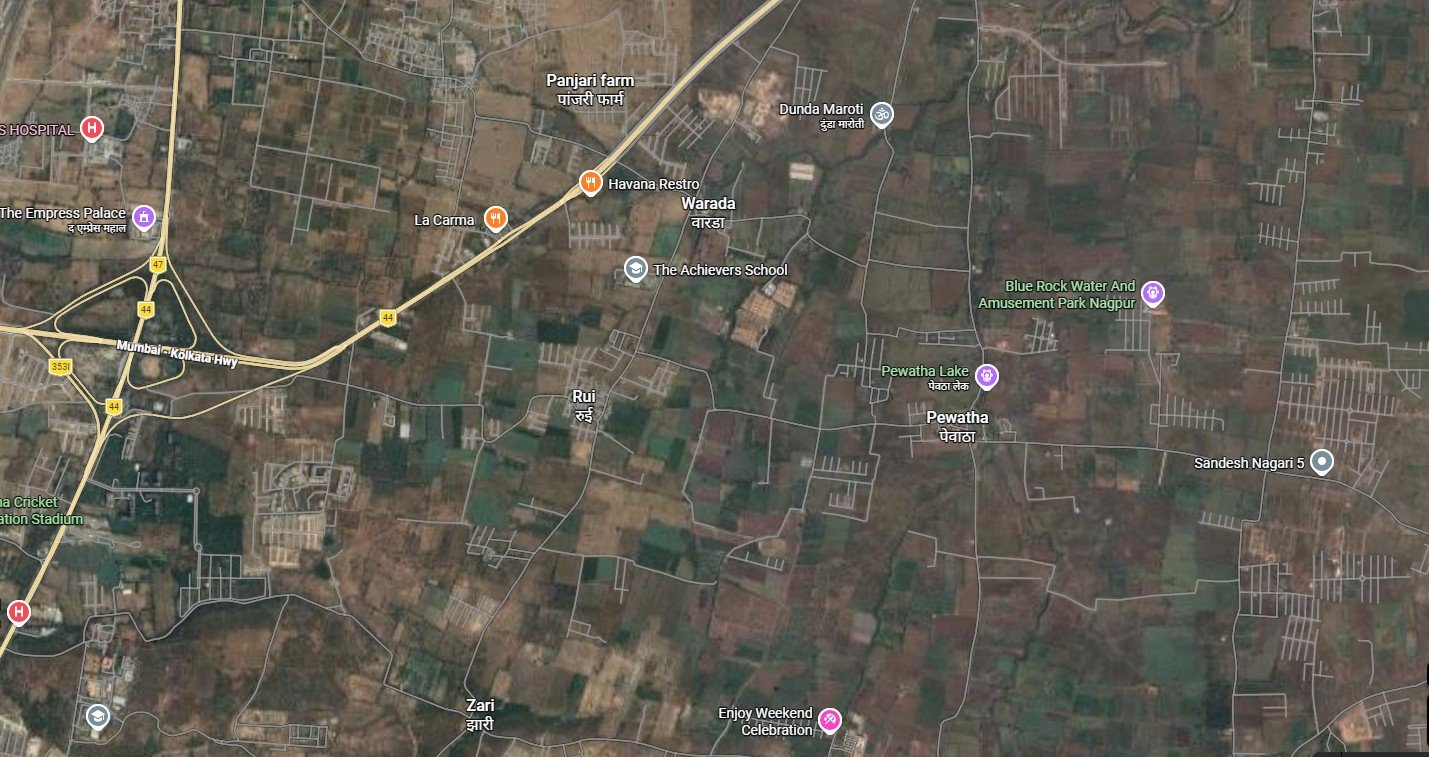Open the Pewatha Lake marker
The height and width of the screenshot is (757, 1429).
988,375
